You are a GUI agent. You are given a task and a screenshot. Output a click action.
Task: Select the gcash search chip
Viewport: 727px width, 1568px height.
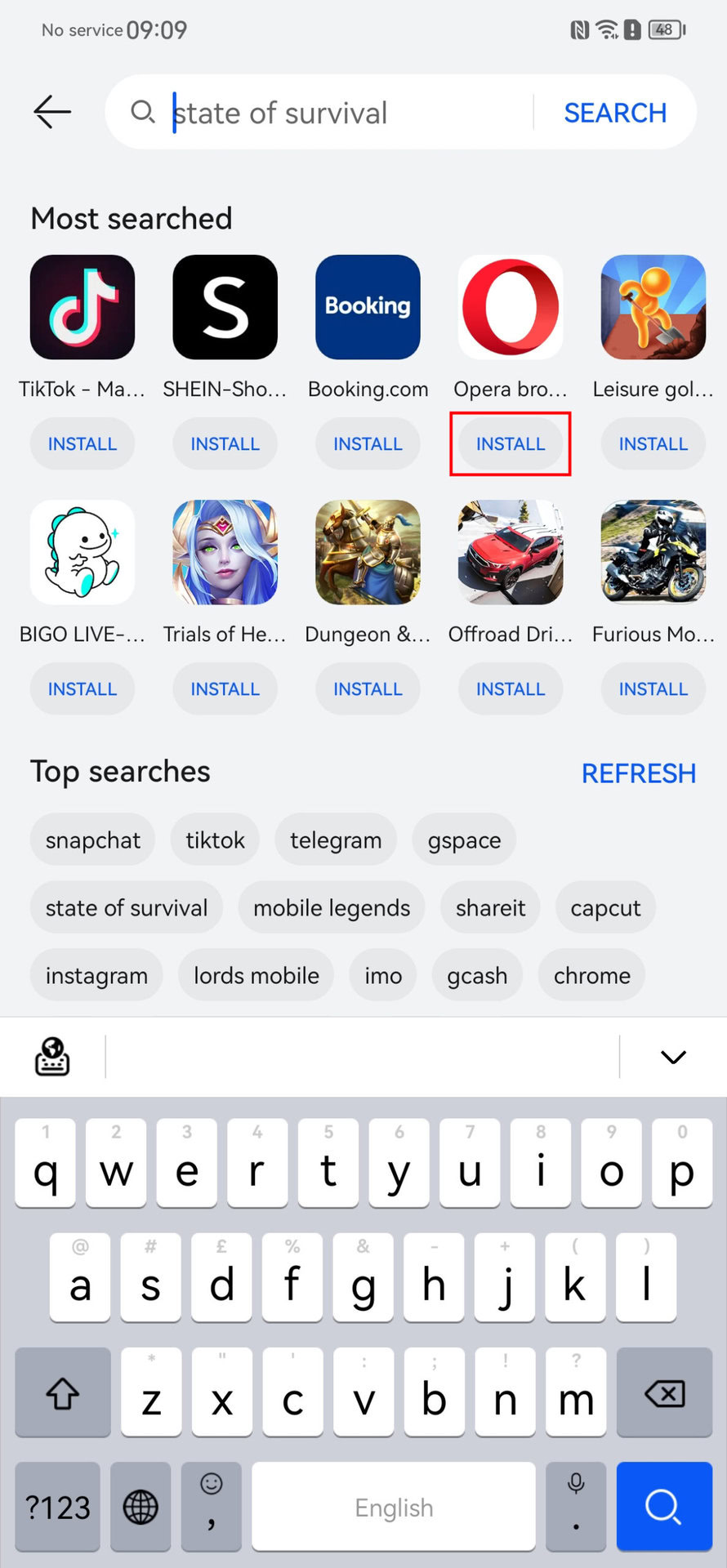pyautogui.click(x=477, y=975)
